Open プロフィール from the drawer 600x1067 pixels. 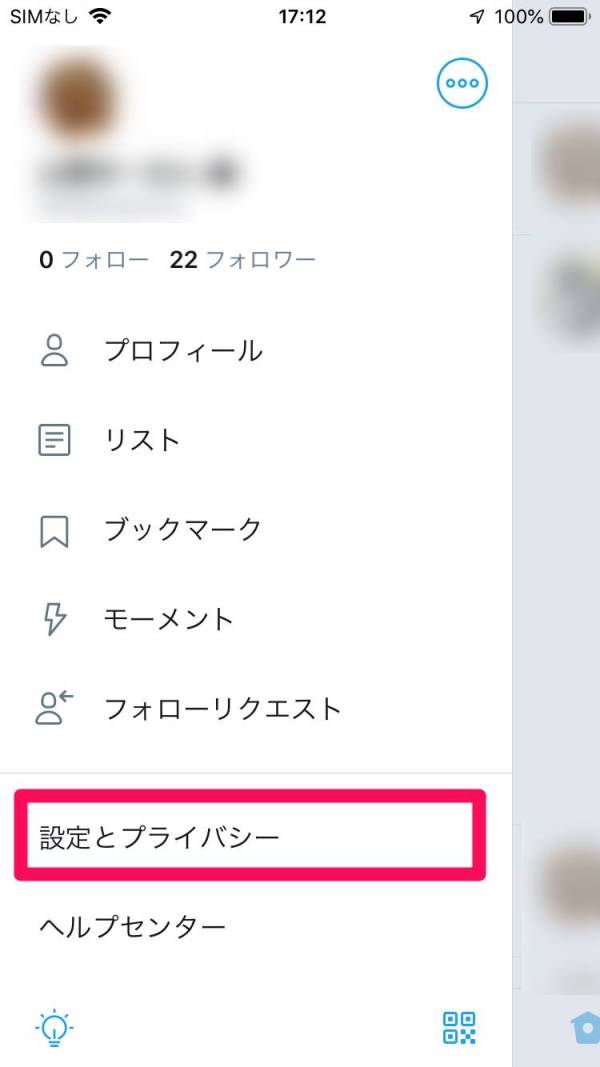256,350
